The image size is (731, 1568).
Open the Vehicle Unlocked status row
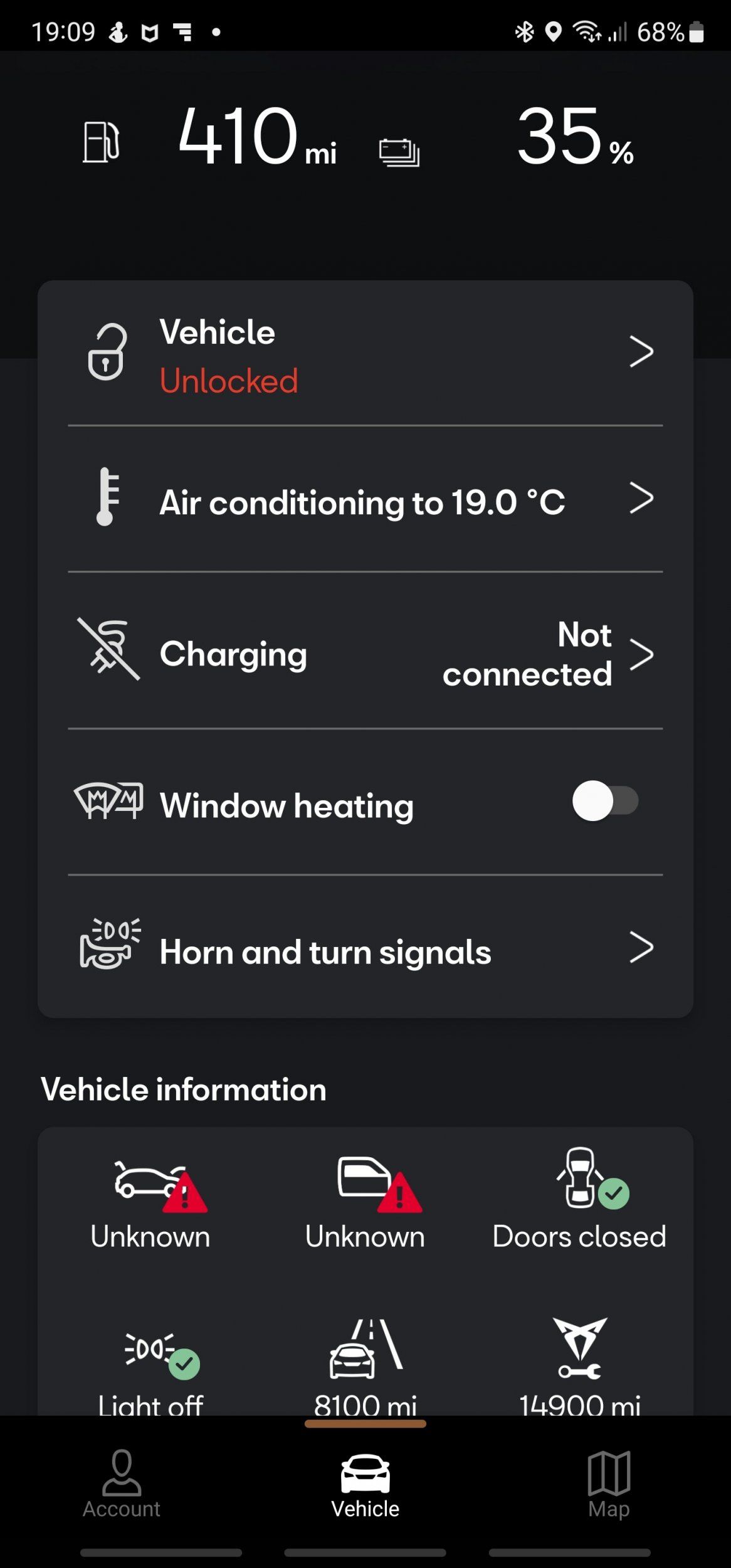tap(365, 354)
